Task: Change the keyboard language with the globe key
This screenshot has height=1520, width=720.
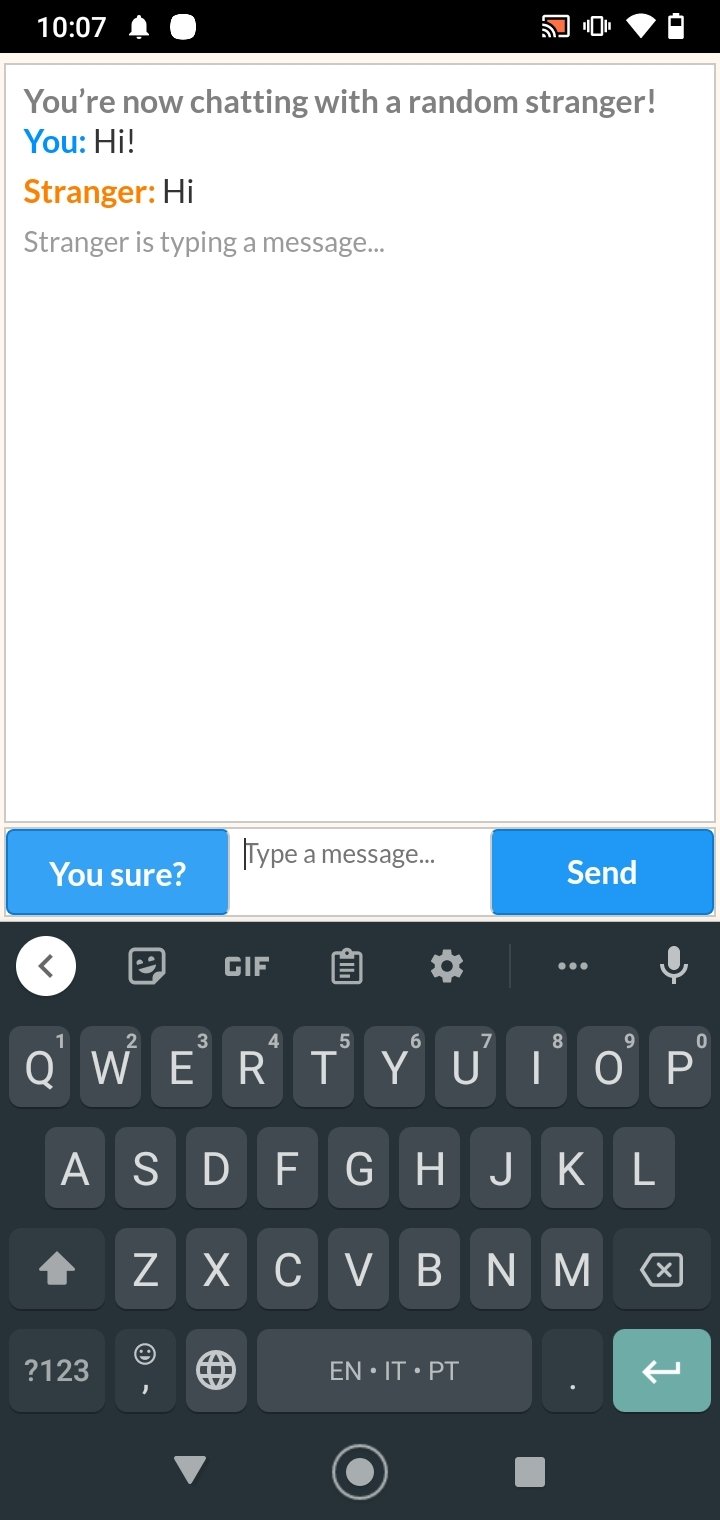Action: (x=216, y=1370)
